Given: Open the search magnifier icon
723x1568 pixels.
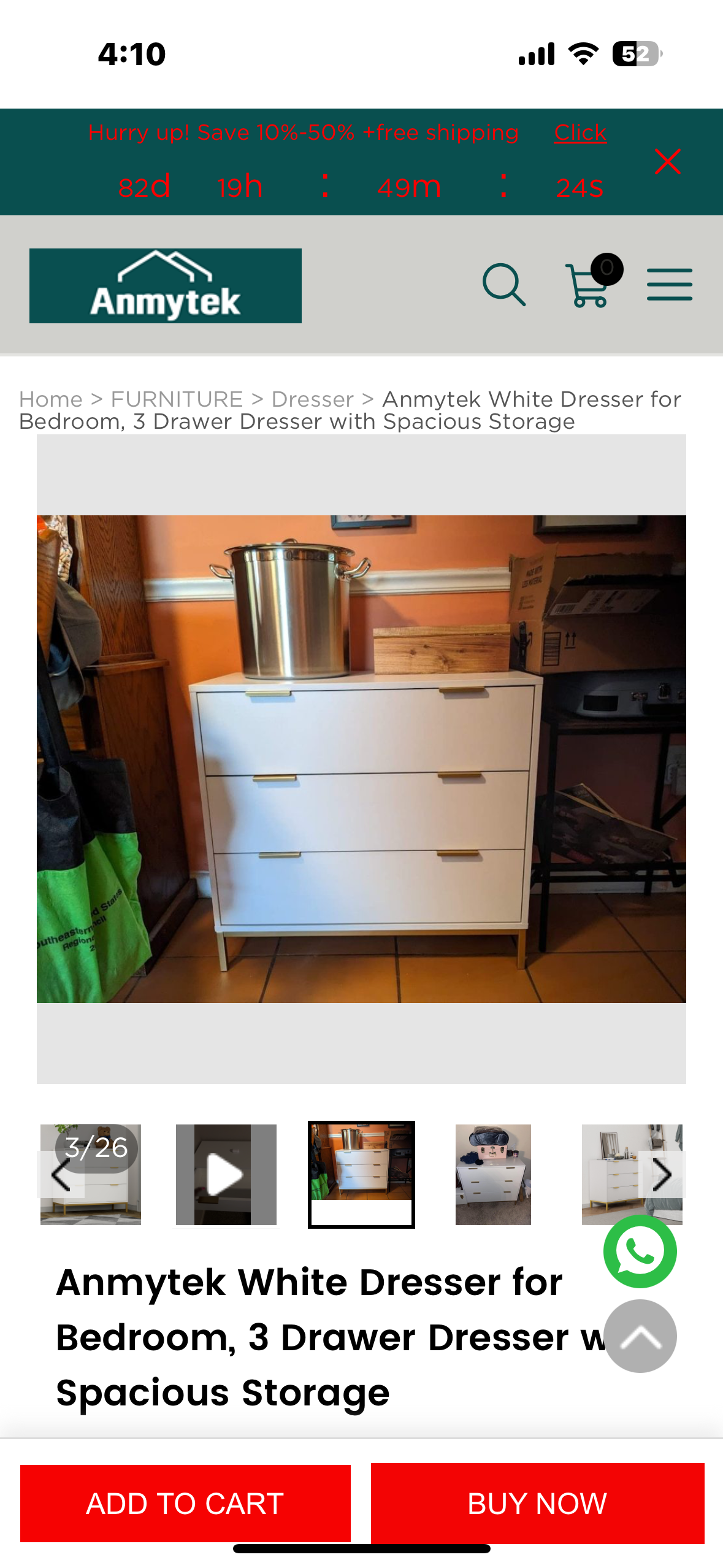Looking at the screenshot, I should pyautogui.click(x=503, y=285).
